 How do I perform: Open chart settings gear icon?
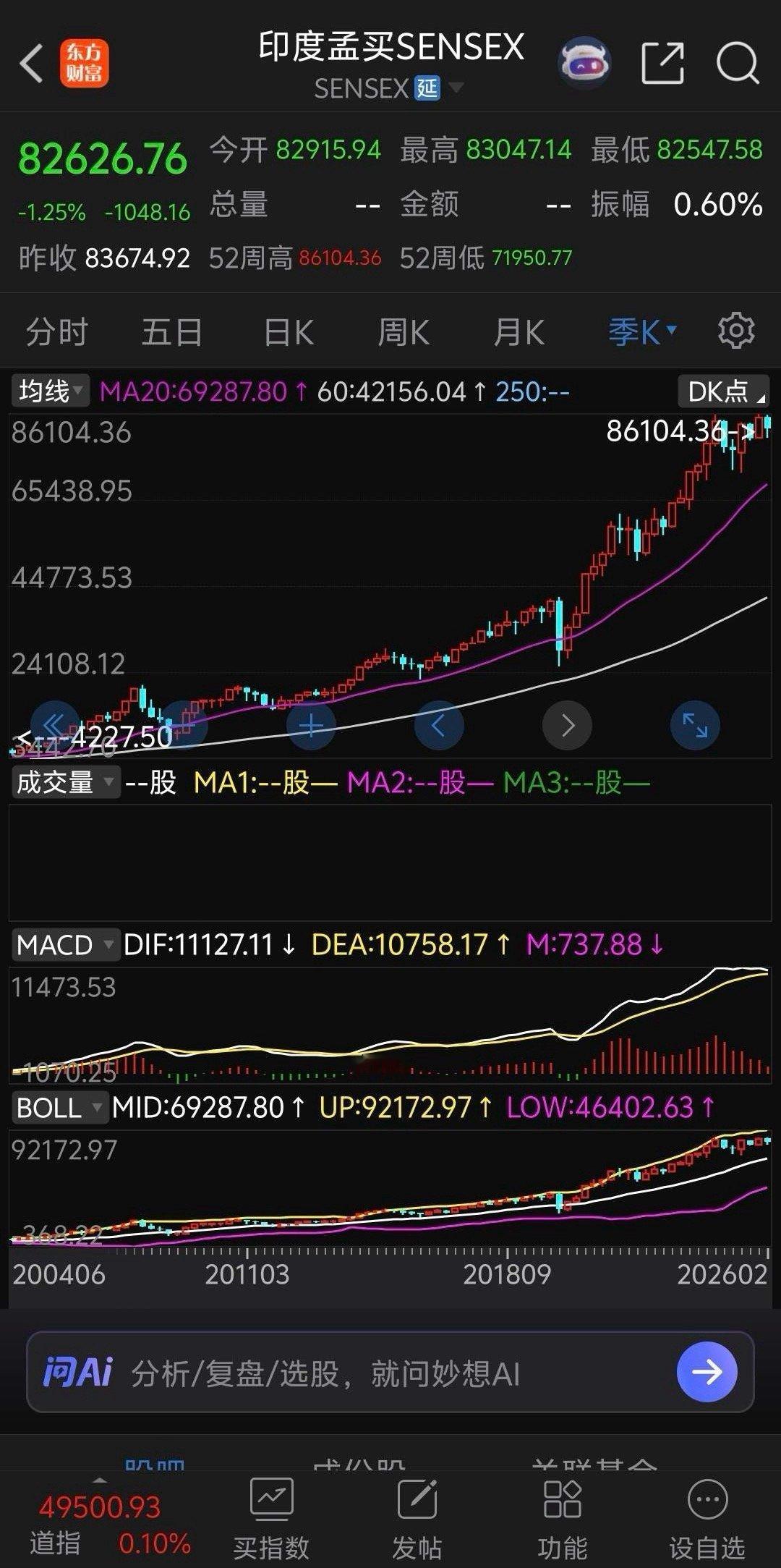(736, 331)
